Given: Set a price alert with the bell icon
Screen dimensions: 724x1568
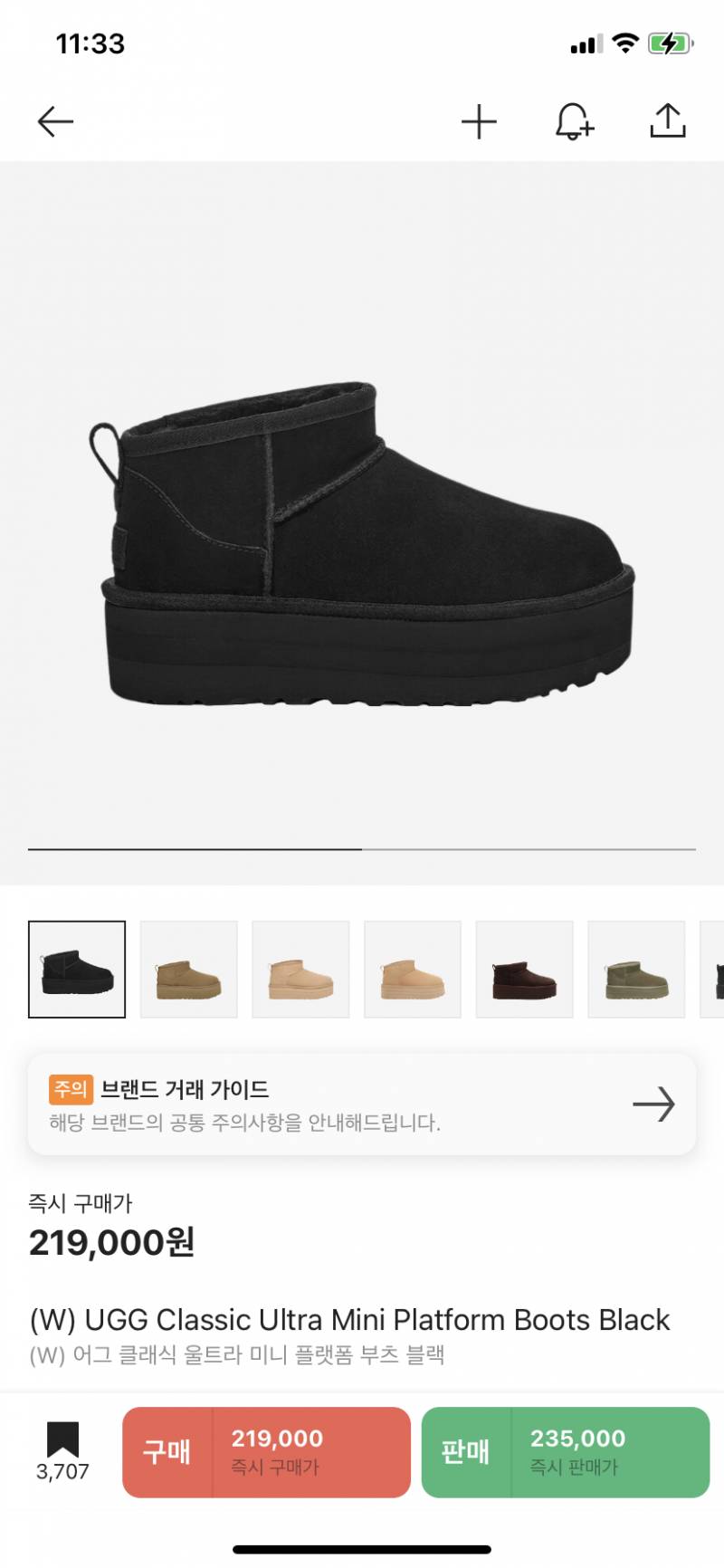Looking at the screenshot, I should tap(574, 121).
